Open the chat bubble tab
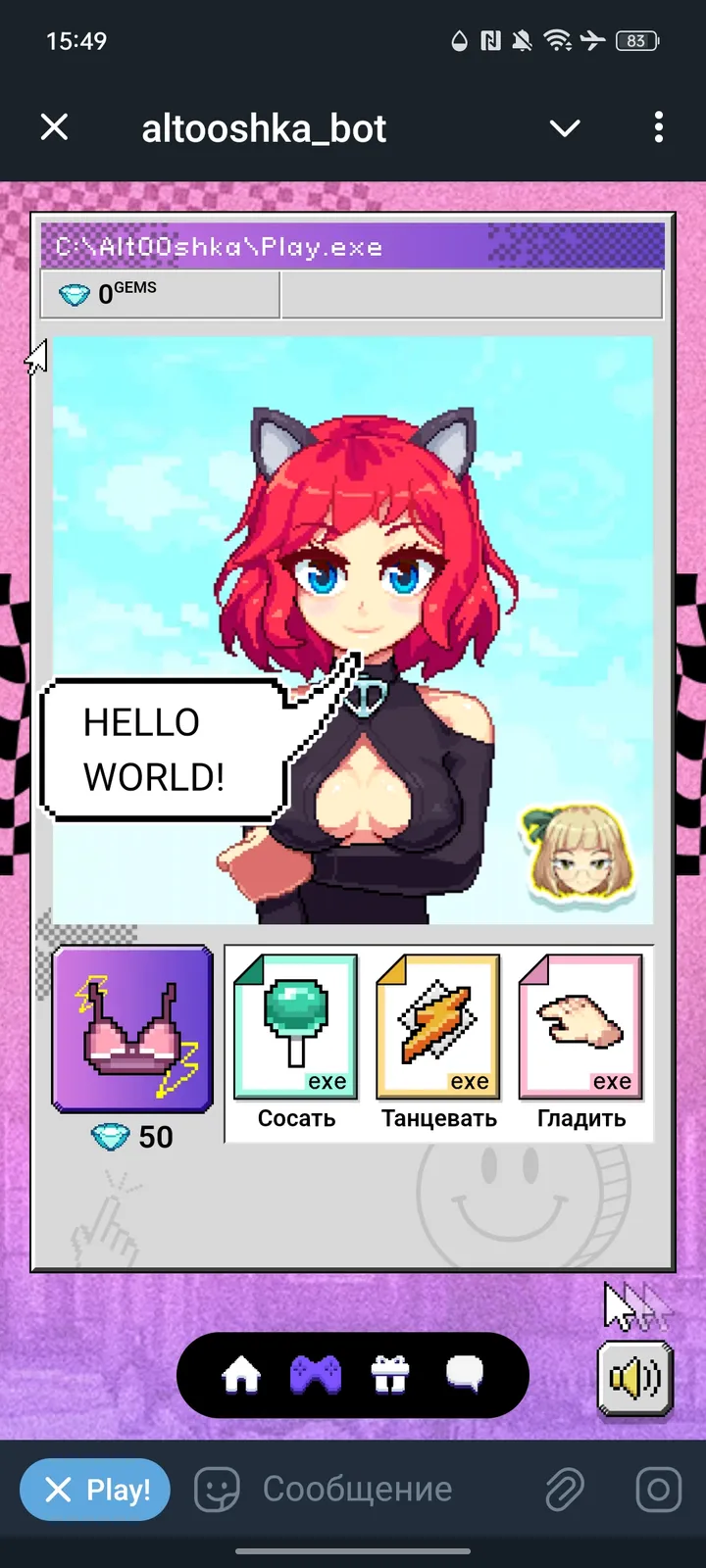The width and height of the screenshot is (706, 1568). (x=465, y=1375)
